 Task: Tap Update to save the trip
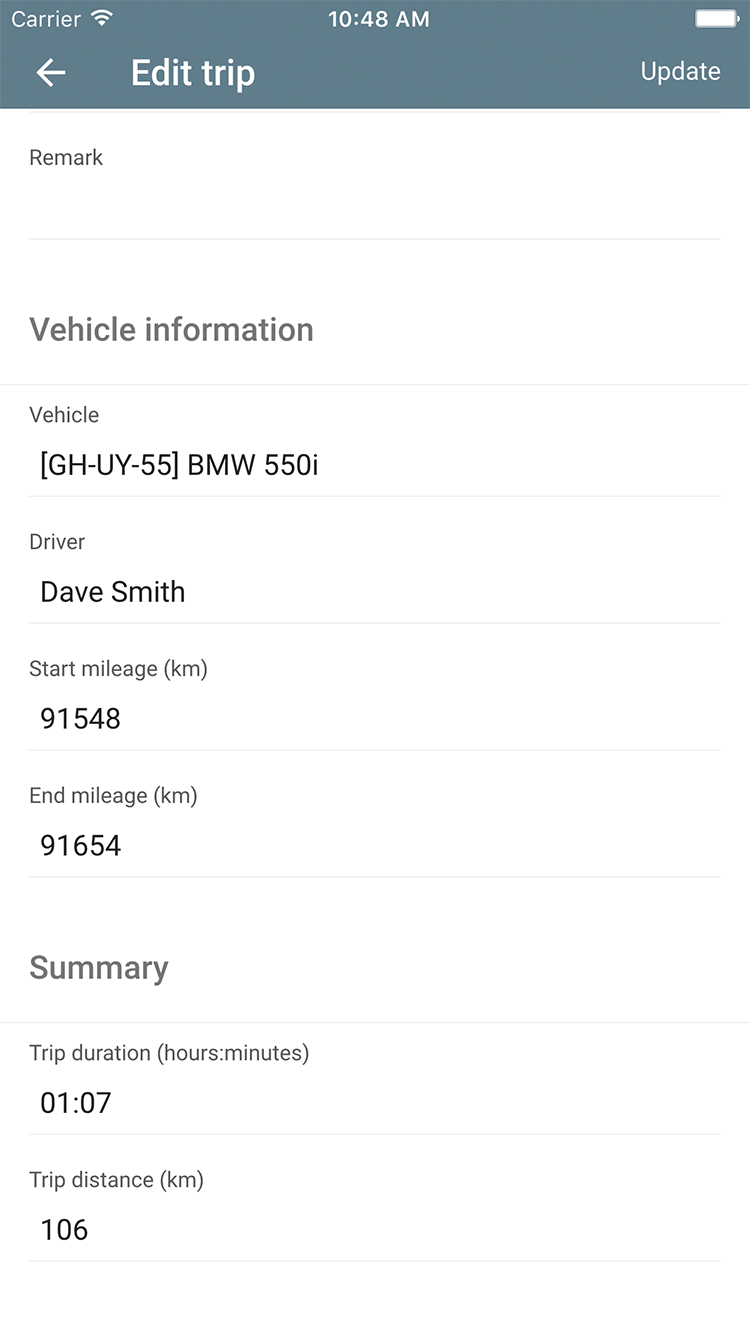[680, 72]
